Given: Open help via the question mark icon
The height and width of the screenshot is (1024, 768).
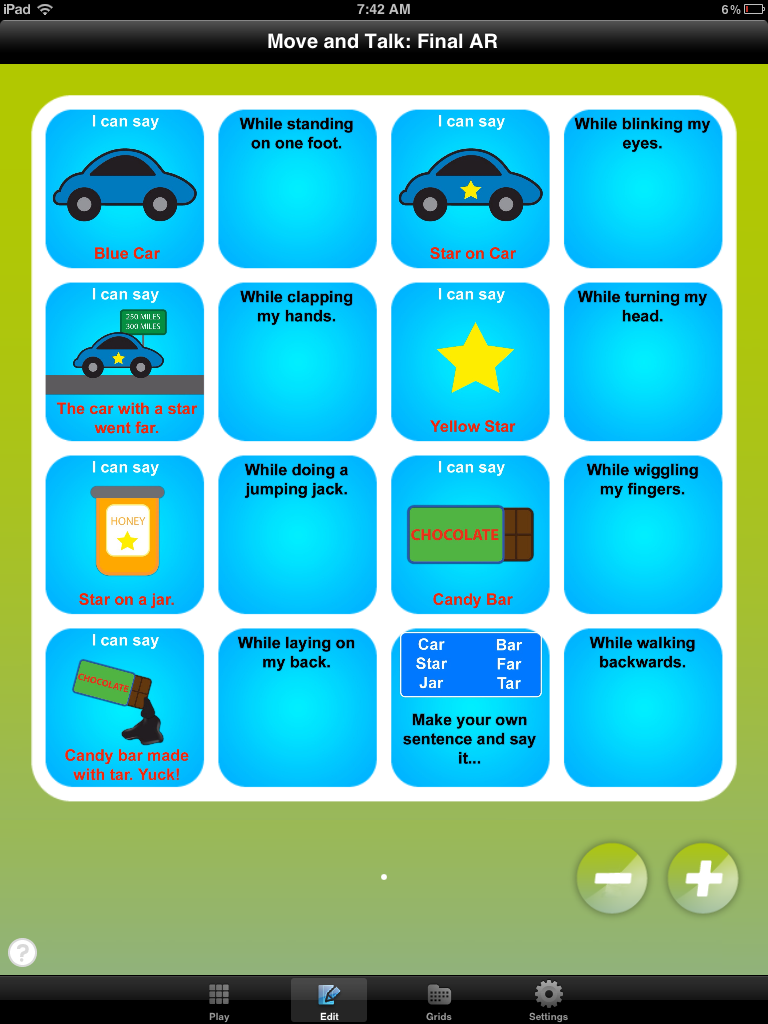Looking at the screenshot, I should click(x=22, y=953).
